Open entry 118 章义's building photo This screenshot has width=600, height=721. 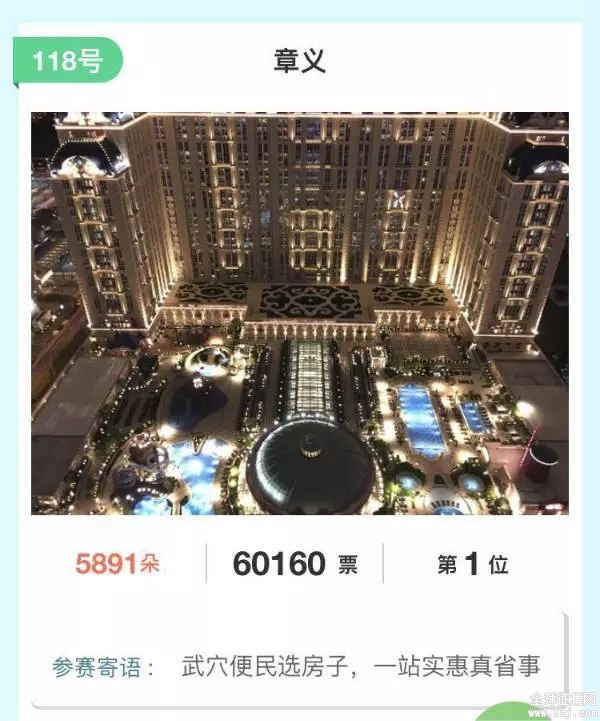[300, 313]
